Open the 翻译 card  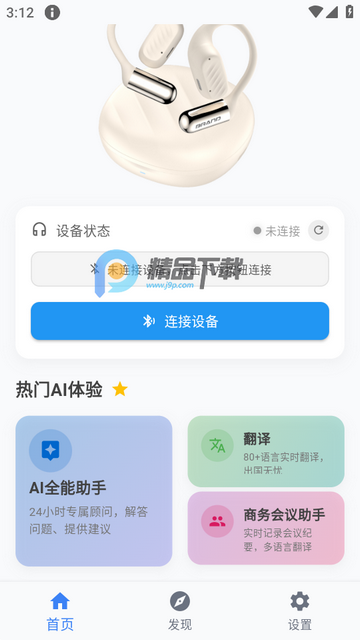(266, 451)
